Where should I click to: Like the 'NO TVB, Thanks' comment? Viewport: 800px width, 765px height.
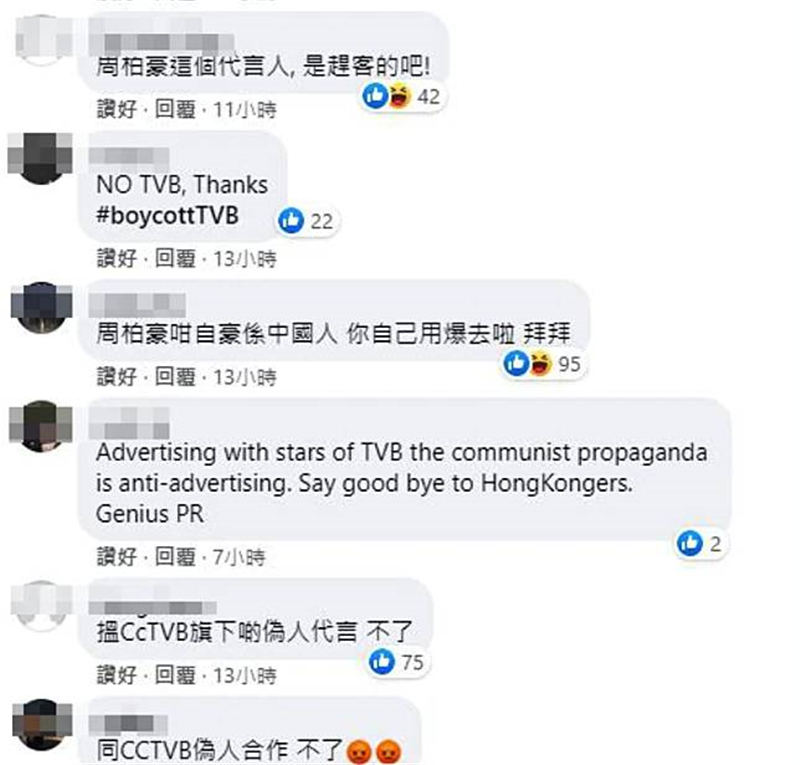tap(116, 258)
